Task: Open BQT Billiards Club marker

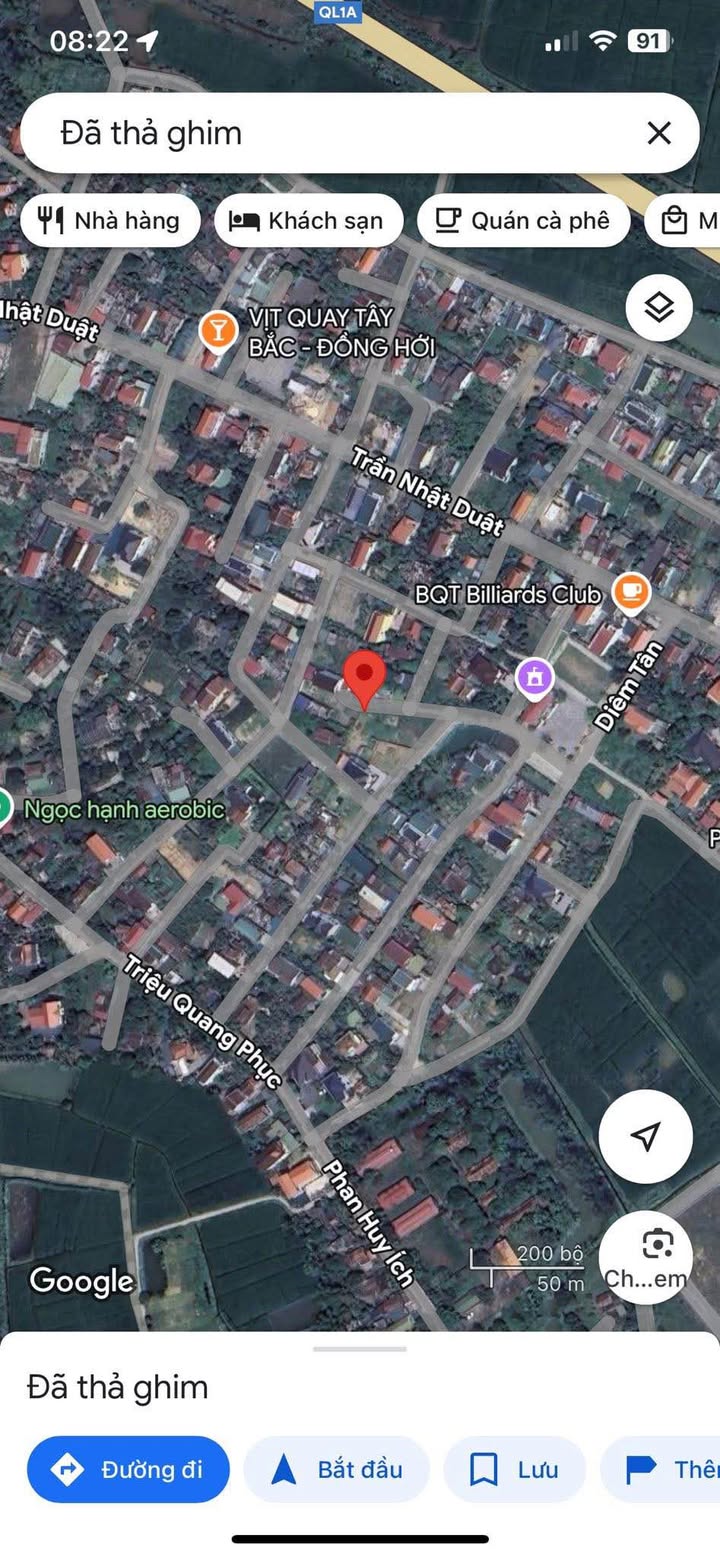Action: [630, 593]
